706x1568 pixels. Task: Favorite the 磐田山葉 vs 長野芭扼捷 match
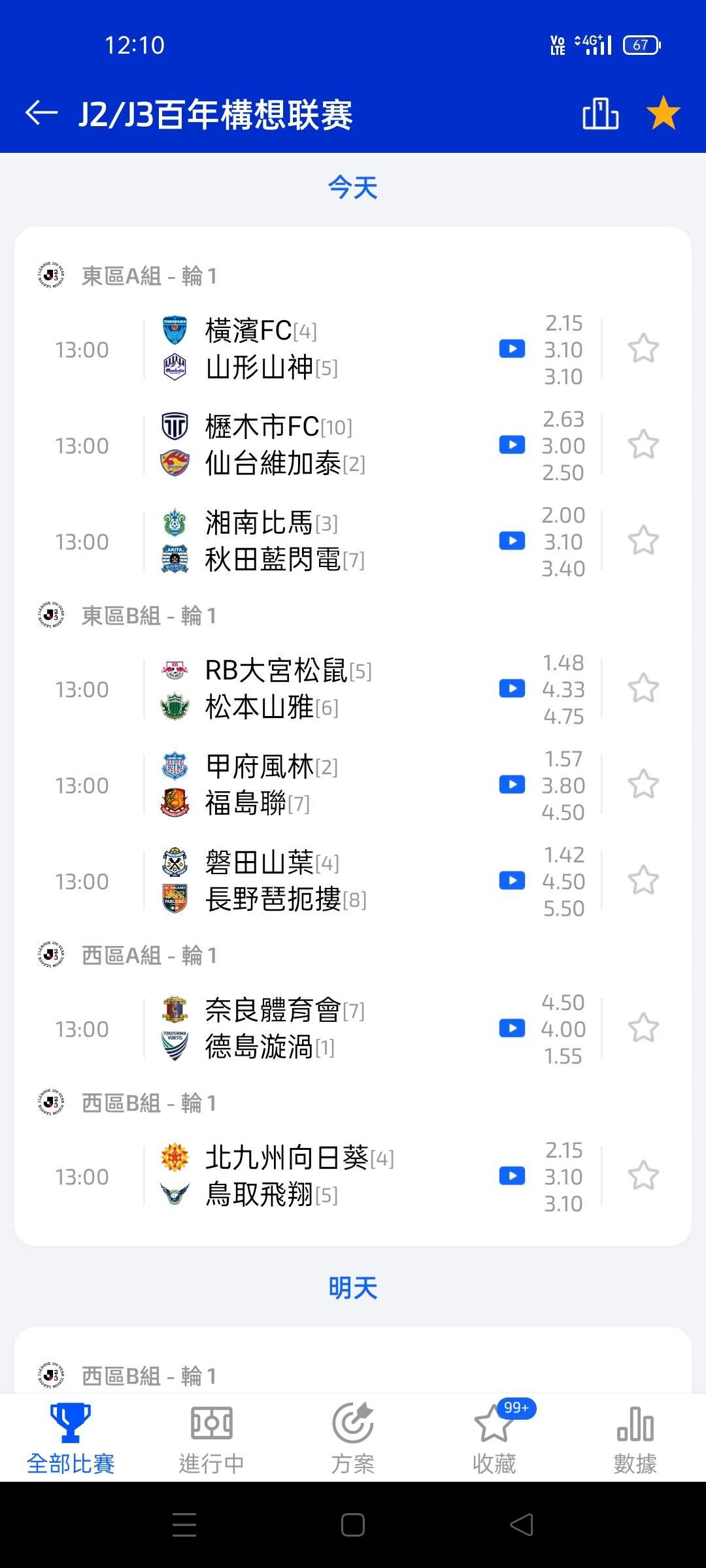[x=643, y=881]
